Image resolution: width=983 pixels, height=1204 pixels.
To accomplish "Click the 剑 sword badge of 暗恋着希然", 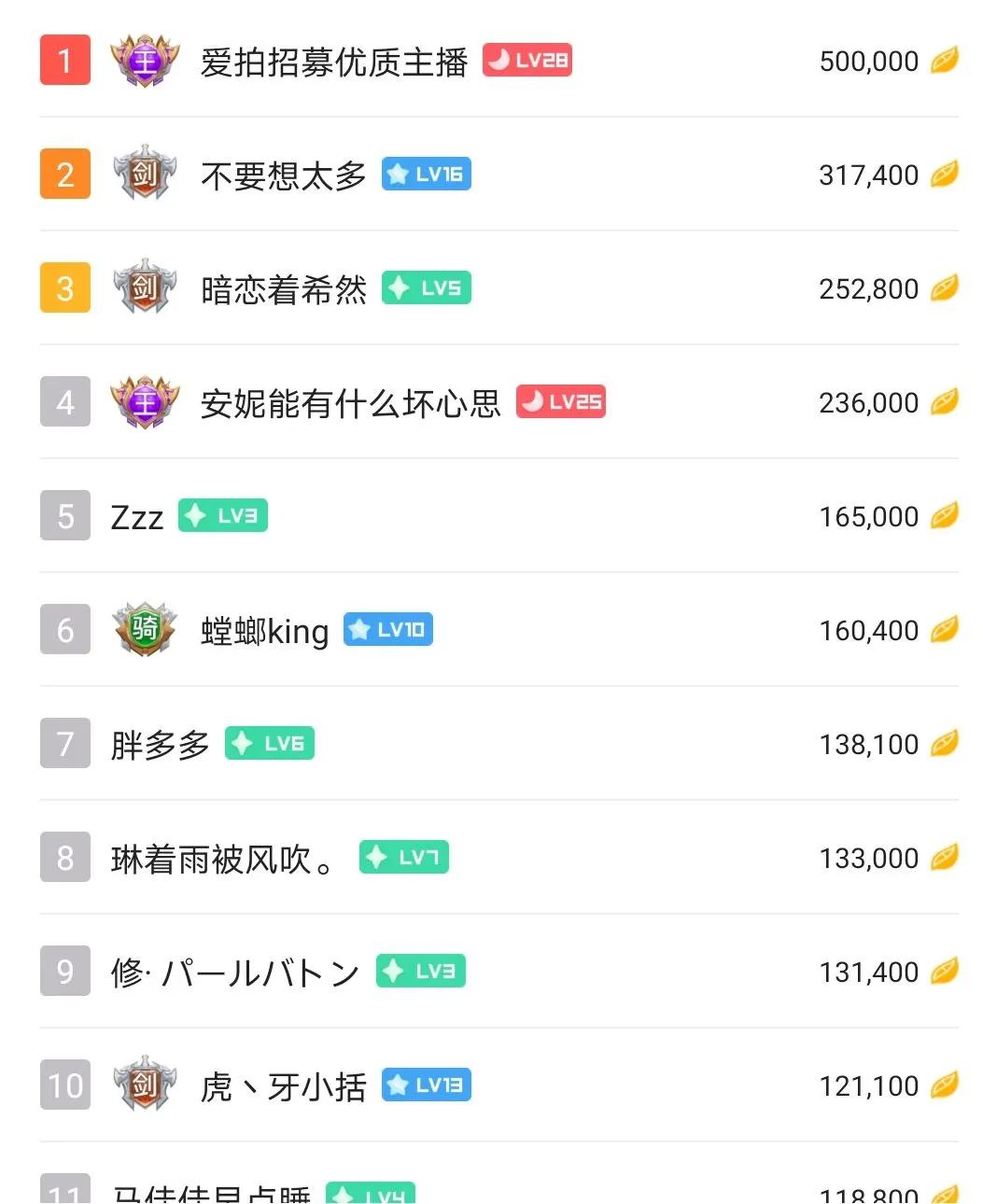I will [144, 287].
